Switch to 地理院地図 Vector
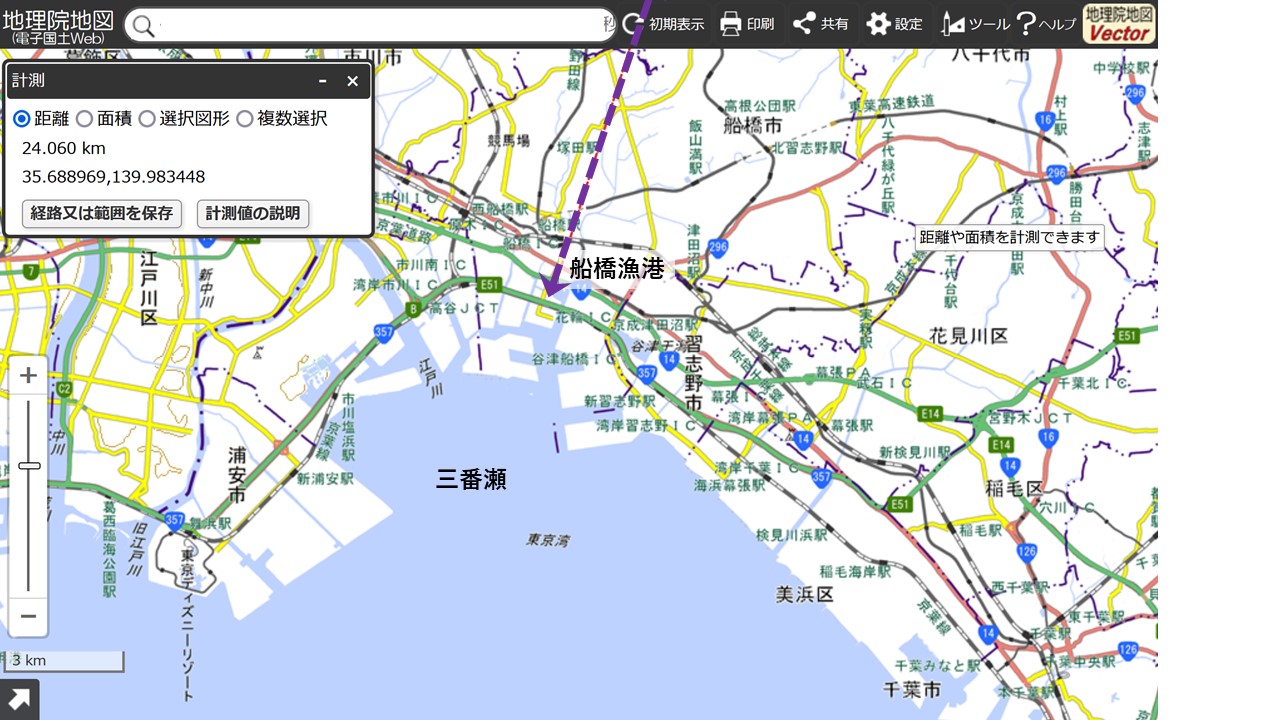The width and height of the screenshot is (1280, 720). pos(1119,24)
